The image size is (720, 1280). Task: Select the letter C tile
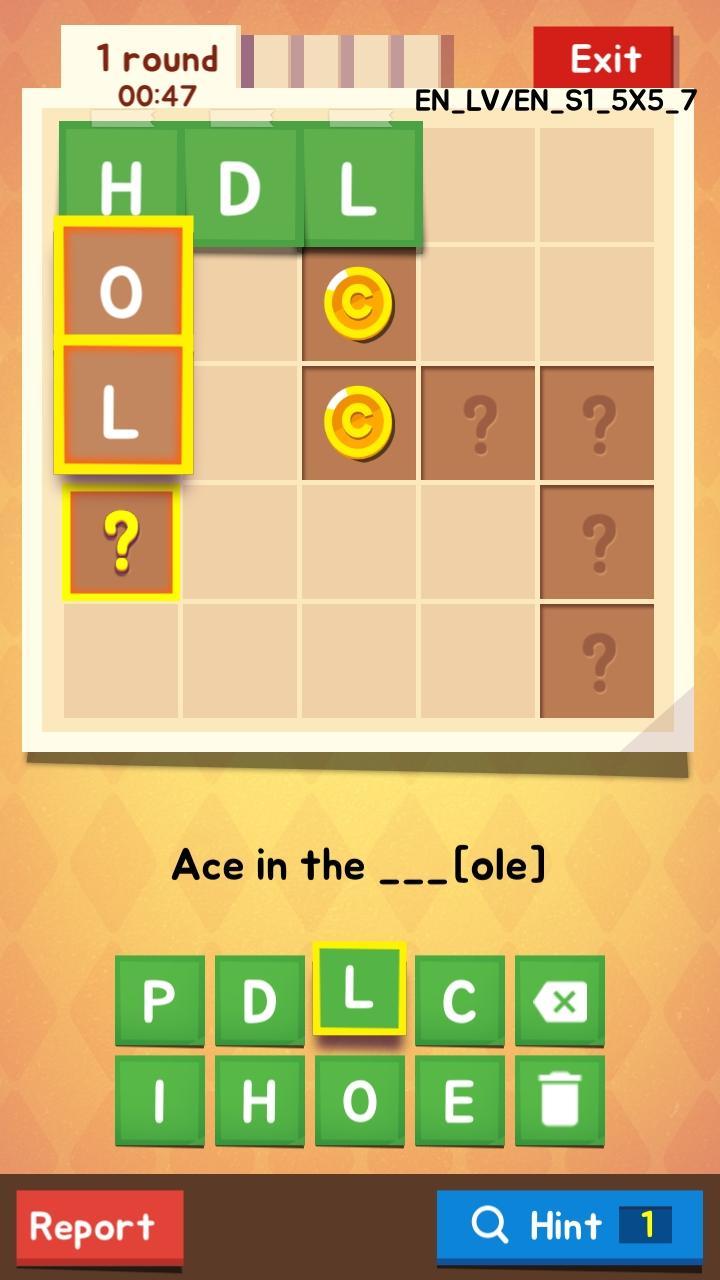pyautogui.click(x=460, y=1001)
